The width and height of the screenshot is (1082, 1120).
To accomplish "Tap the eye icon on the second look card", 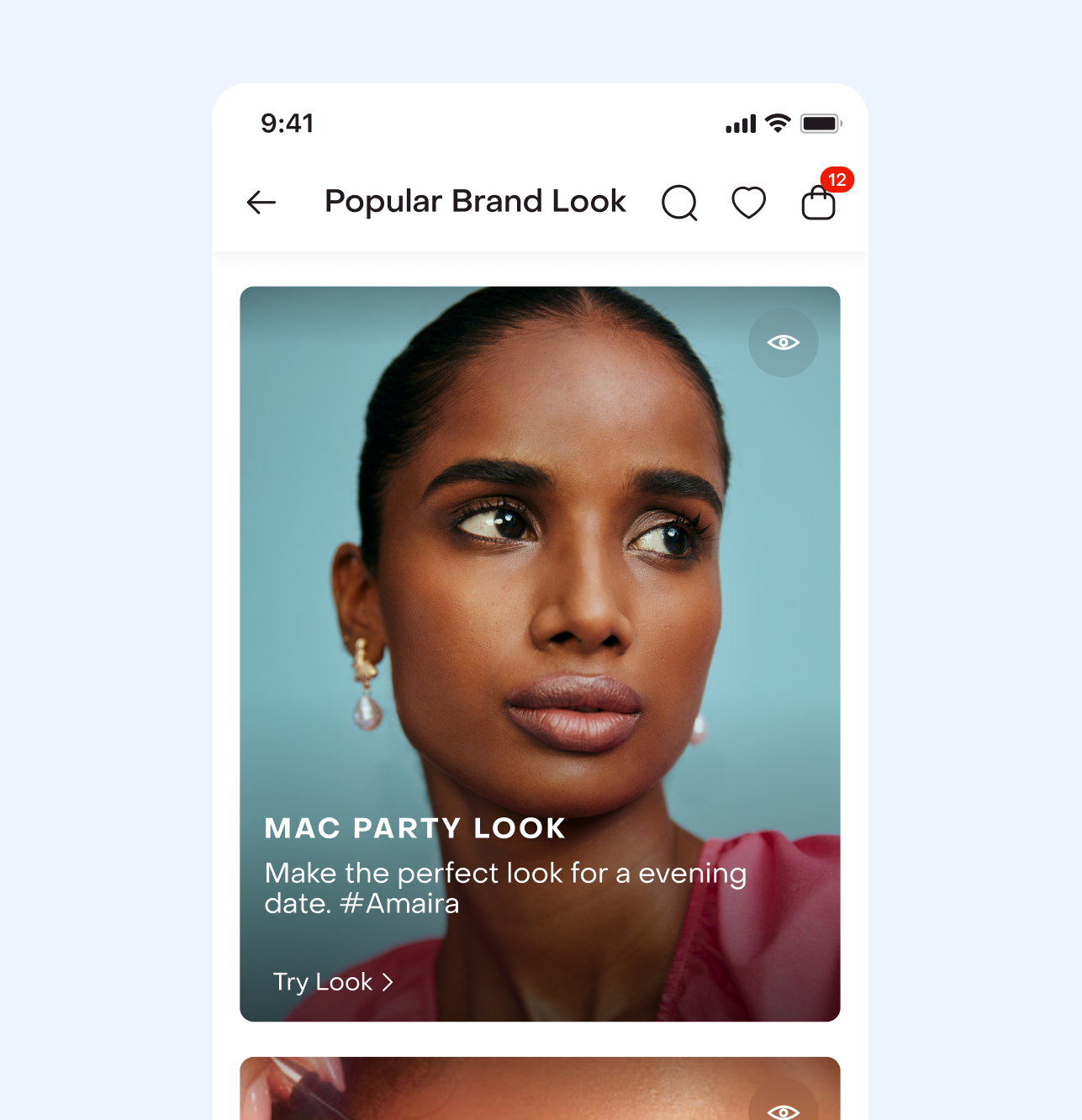I will [783, 1108].
